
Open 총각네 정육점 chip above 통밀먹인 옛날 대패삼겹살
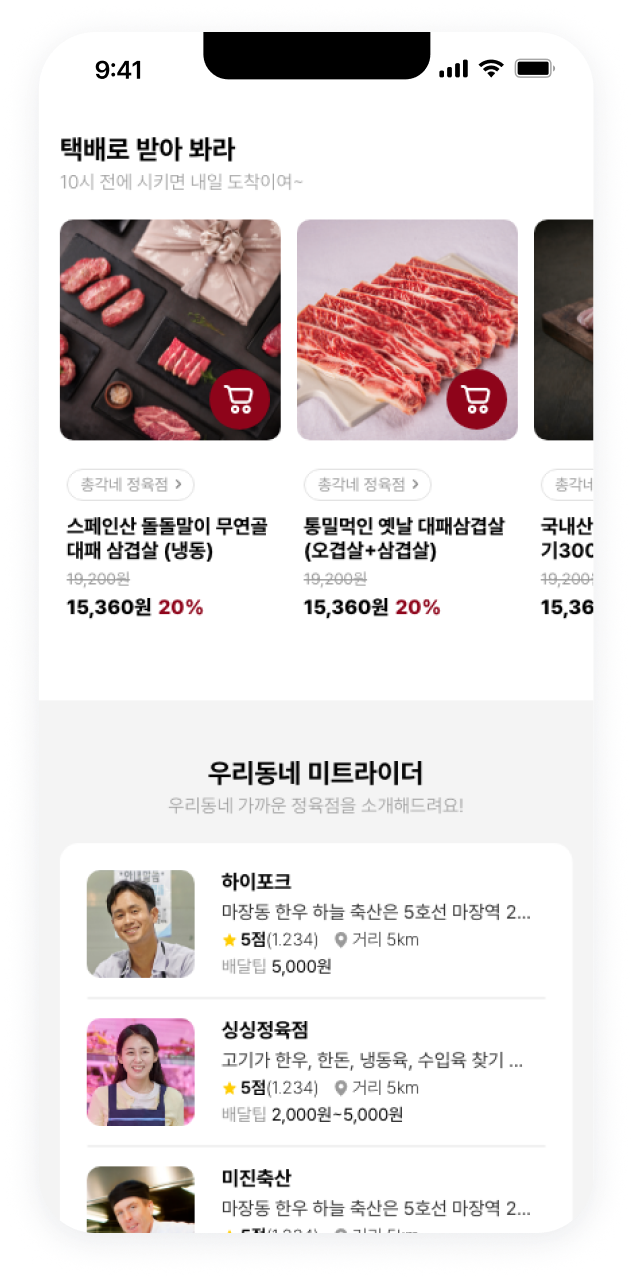click(367, 485)
